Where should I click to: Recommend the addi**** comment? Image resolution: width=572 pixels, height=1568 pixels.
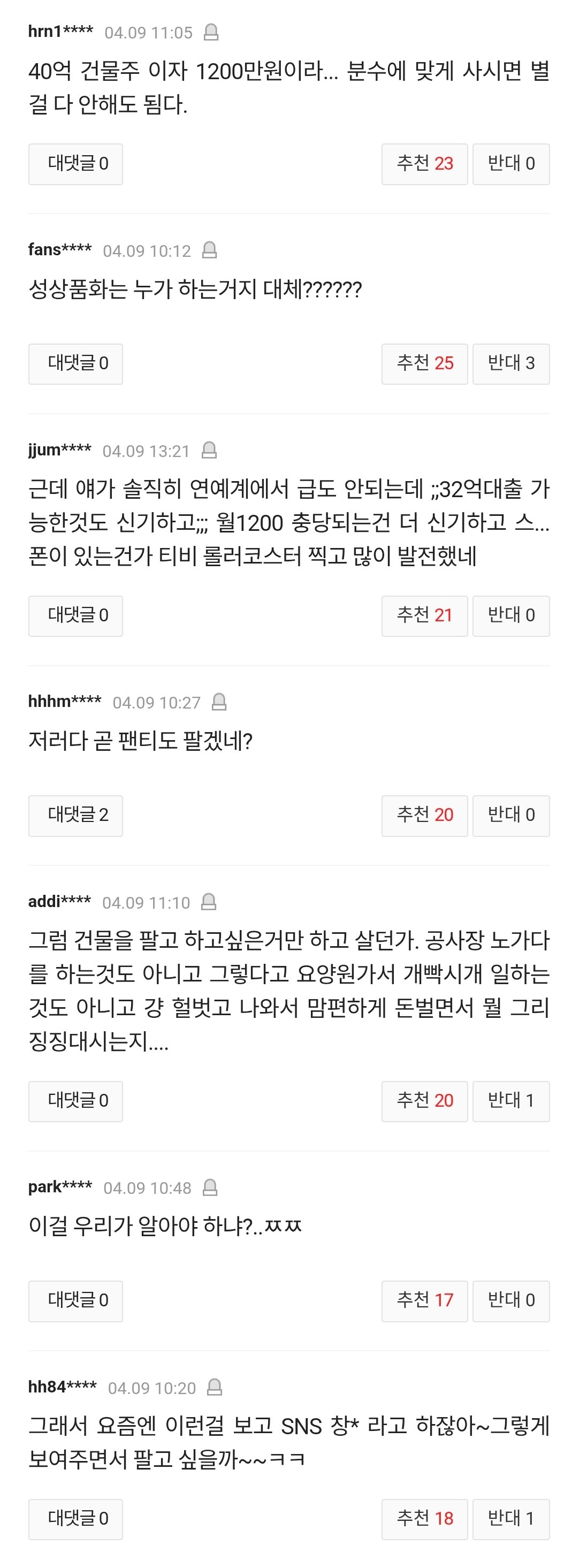[x=424, y=1100]
